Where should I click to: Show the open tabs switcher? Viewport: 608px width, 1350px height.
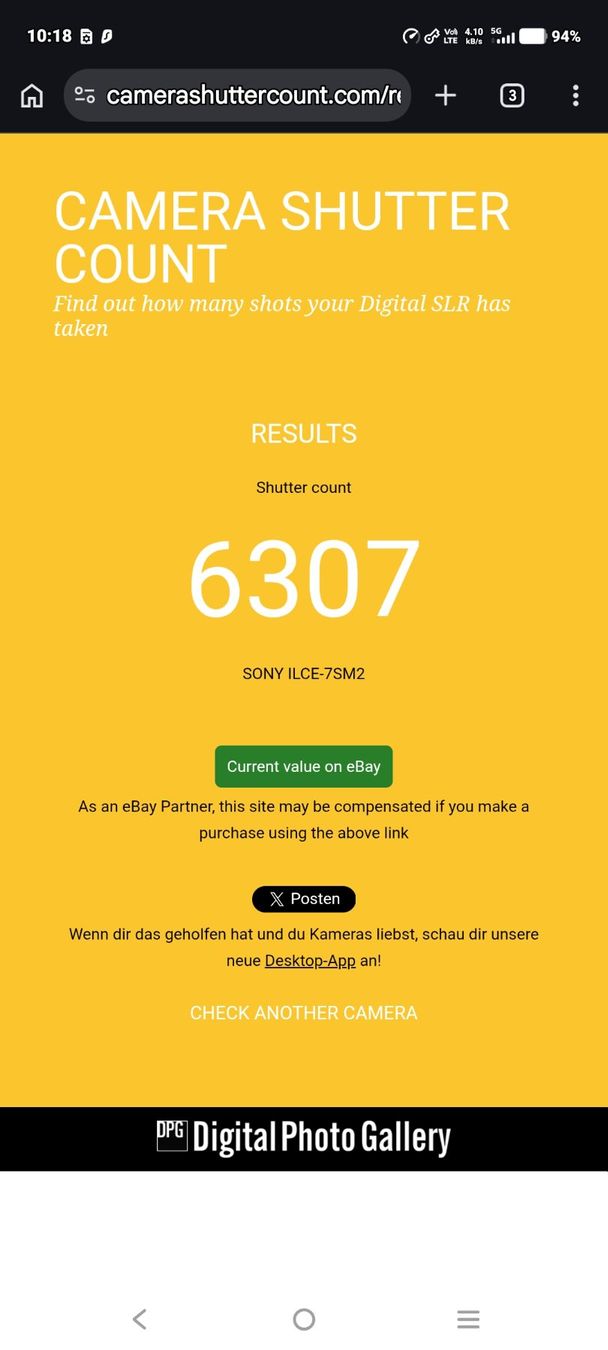[512, 96]
